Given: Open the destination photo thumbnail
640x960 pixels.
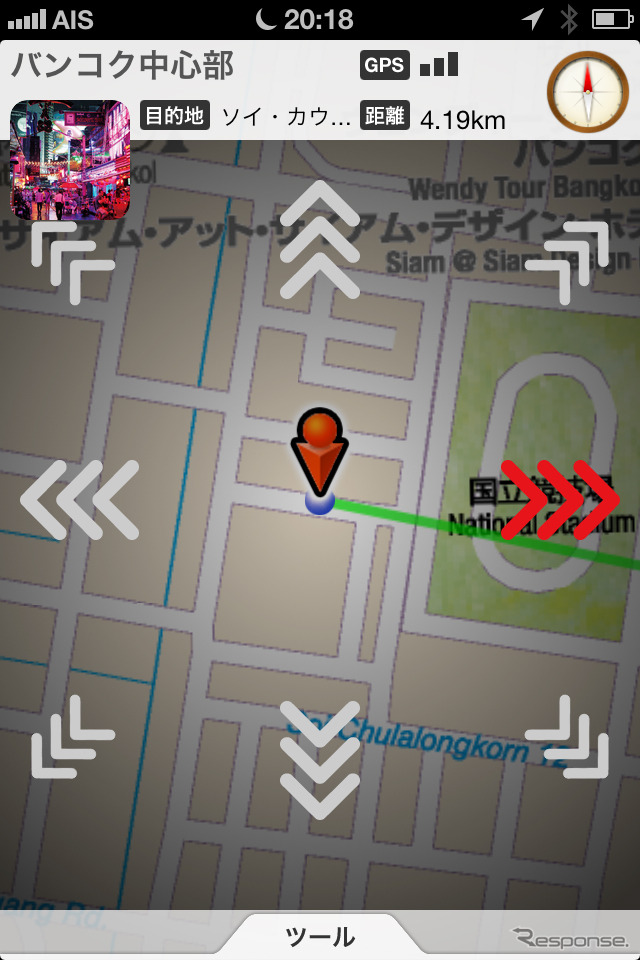Looking at the screenshot, I should point(69,160).
